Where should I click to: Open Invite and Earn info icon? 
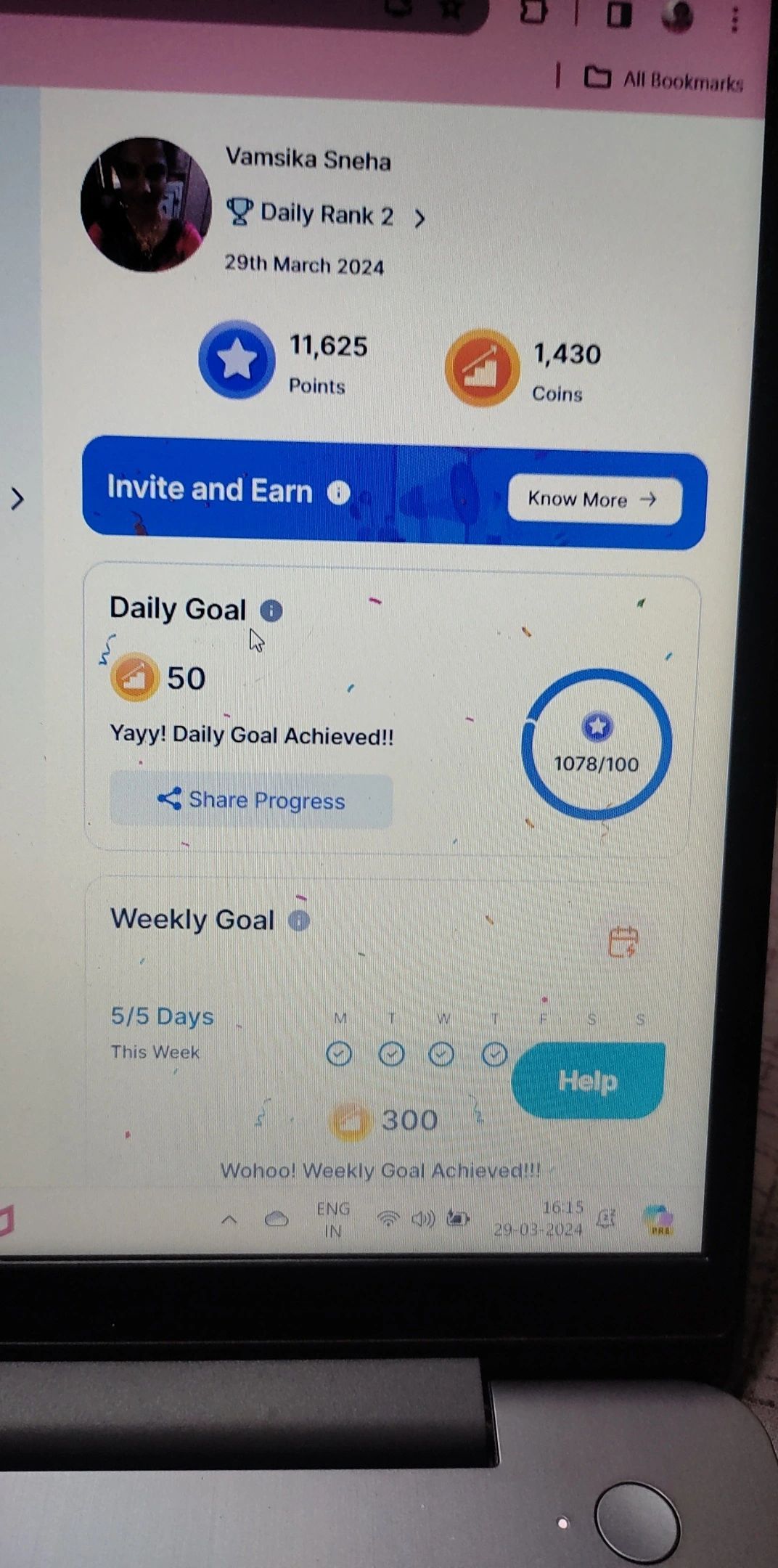[338, 493]
